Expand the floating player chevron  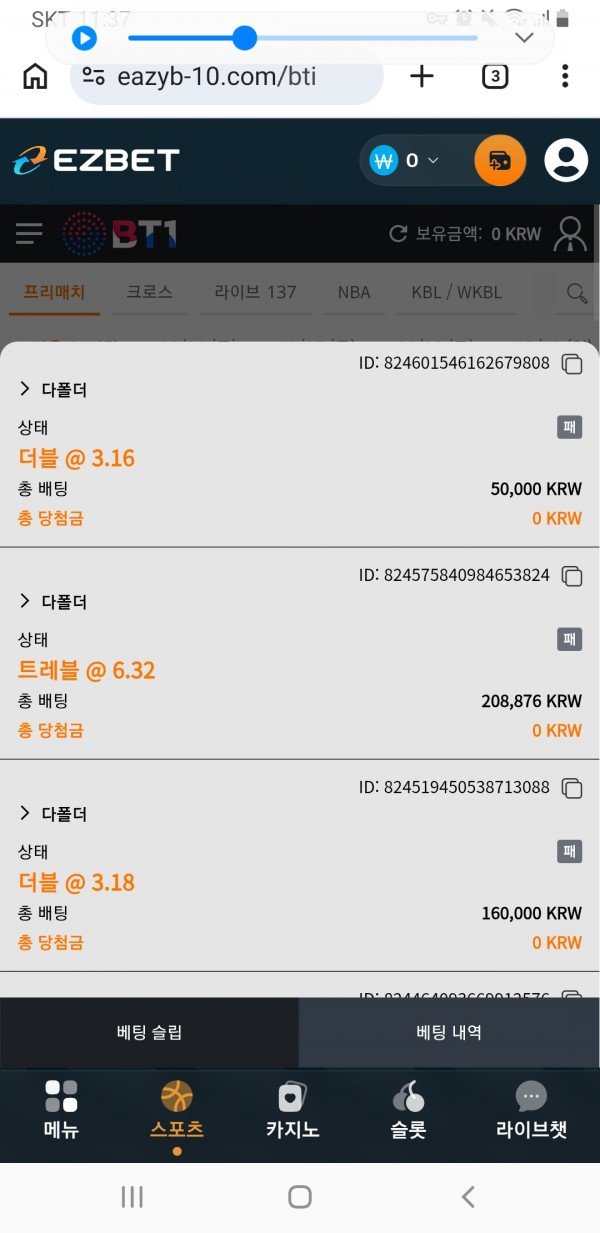(524, 38)
